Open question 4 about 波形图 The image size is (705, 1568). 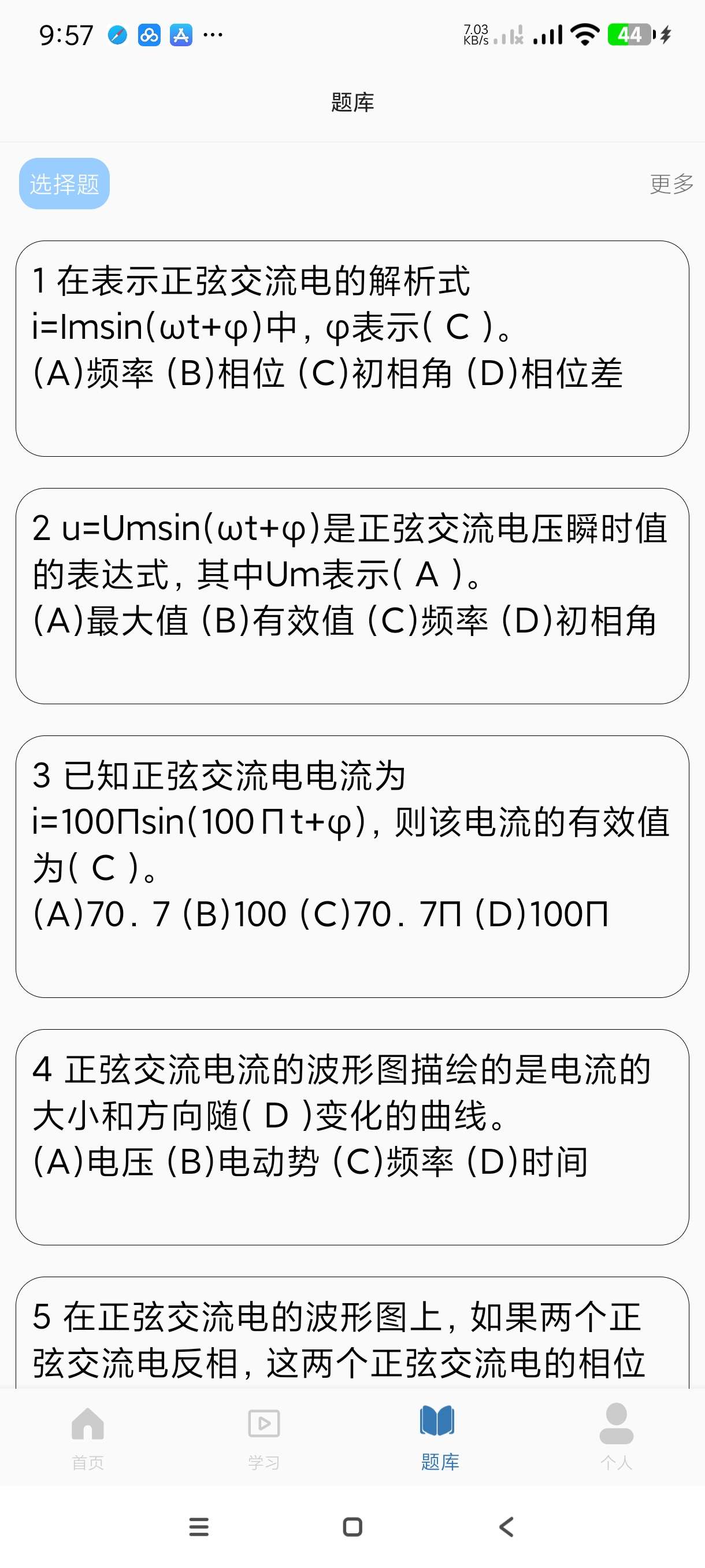pyautogui.click(x=351, y=1136)
